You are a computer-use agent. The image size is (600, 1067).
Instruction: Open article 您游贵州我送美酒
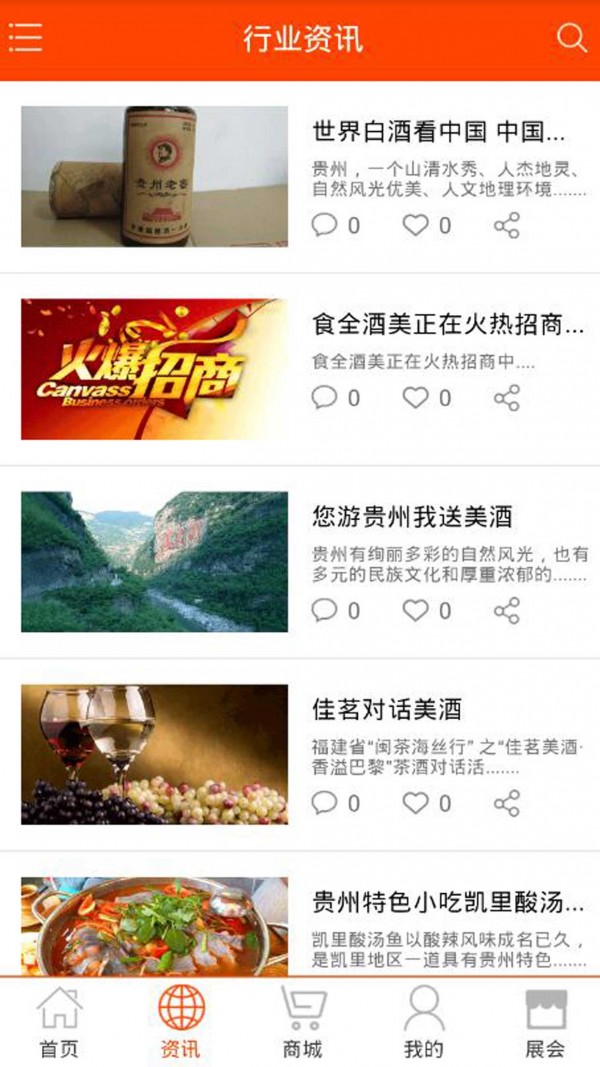[x=412, y=517]
